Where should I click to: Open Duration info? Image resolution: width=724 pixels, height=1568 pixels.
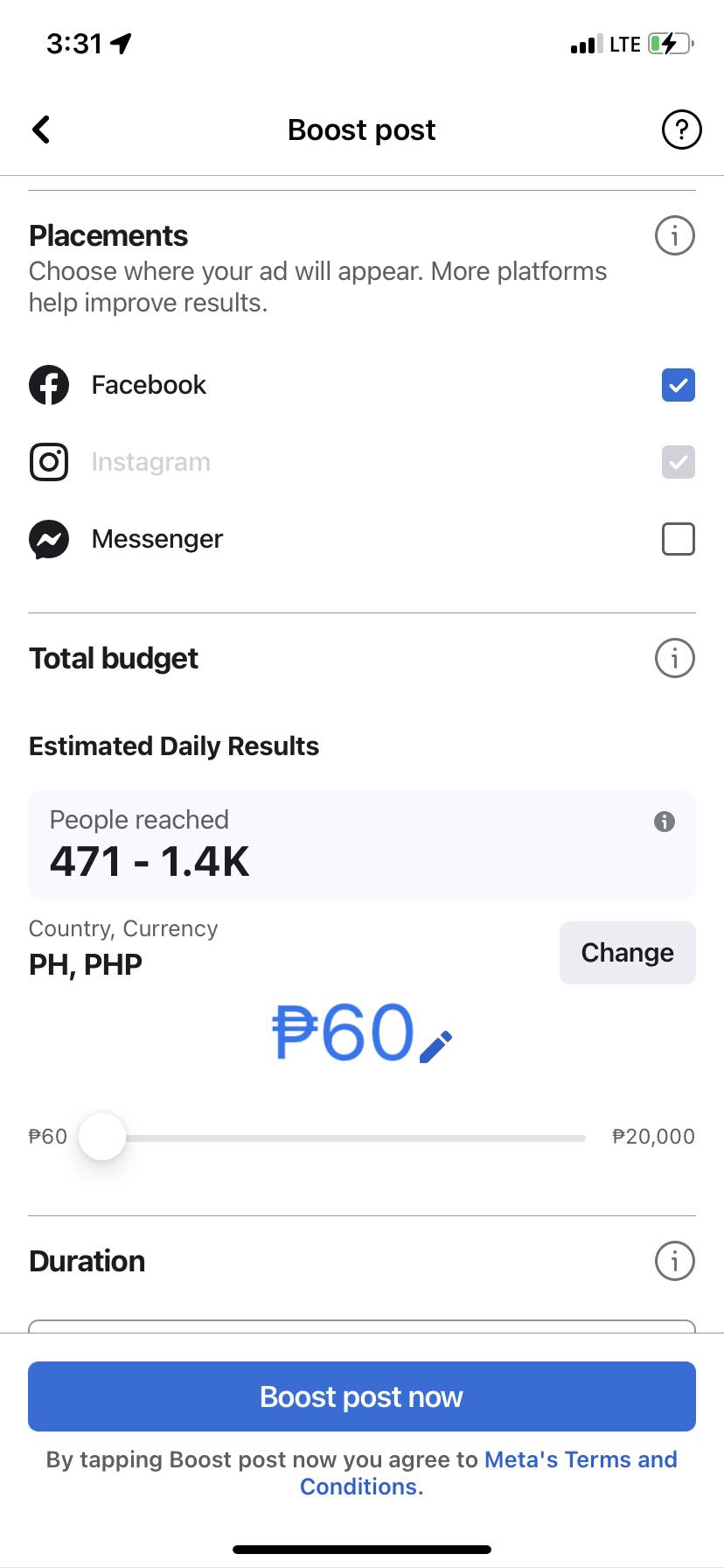coord(674,1261)
